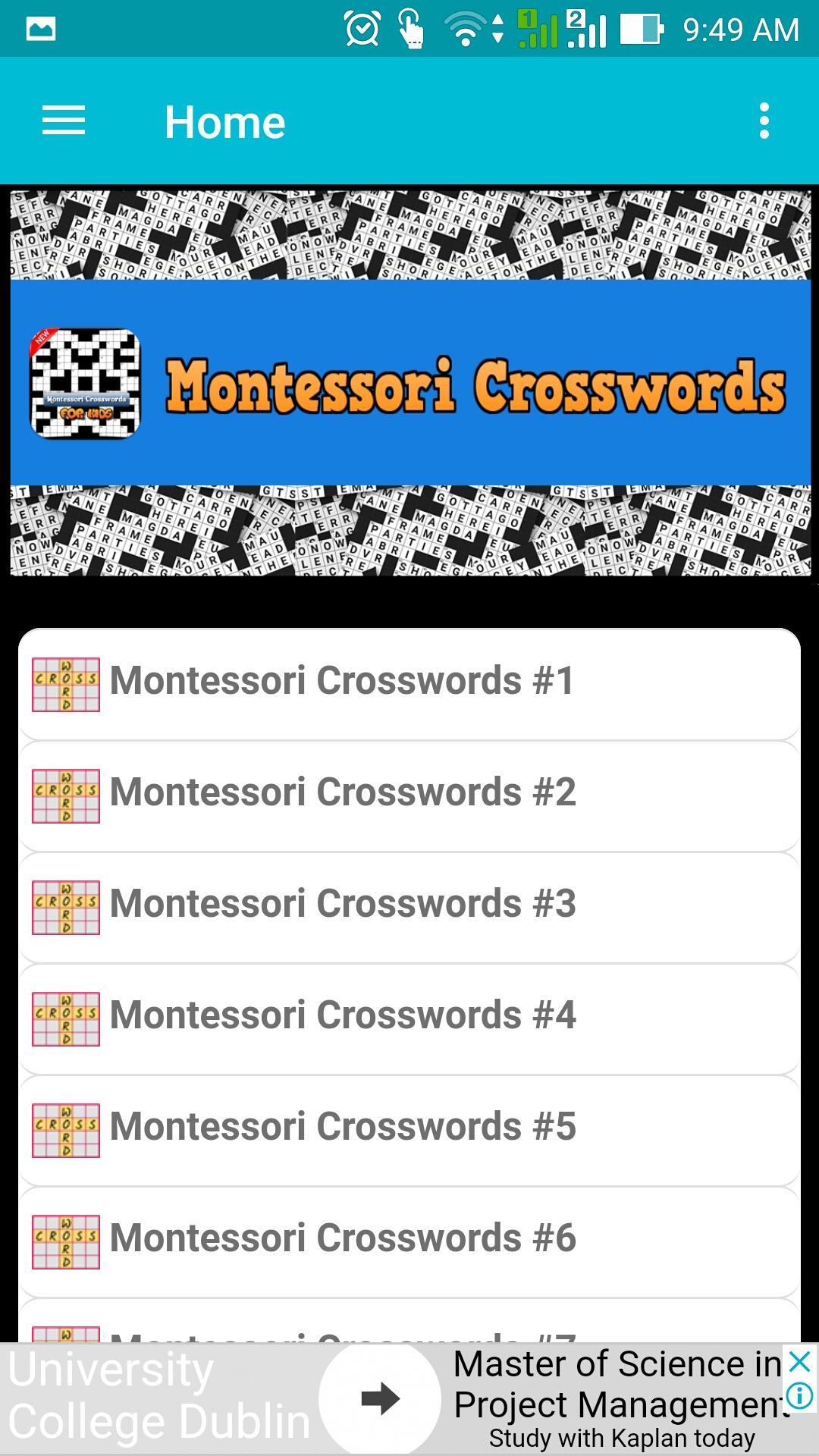Open Montessori Crosswords #1
Image resolution: width=819 pixels, height=1456 pixels.
[x=409, y=681]
